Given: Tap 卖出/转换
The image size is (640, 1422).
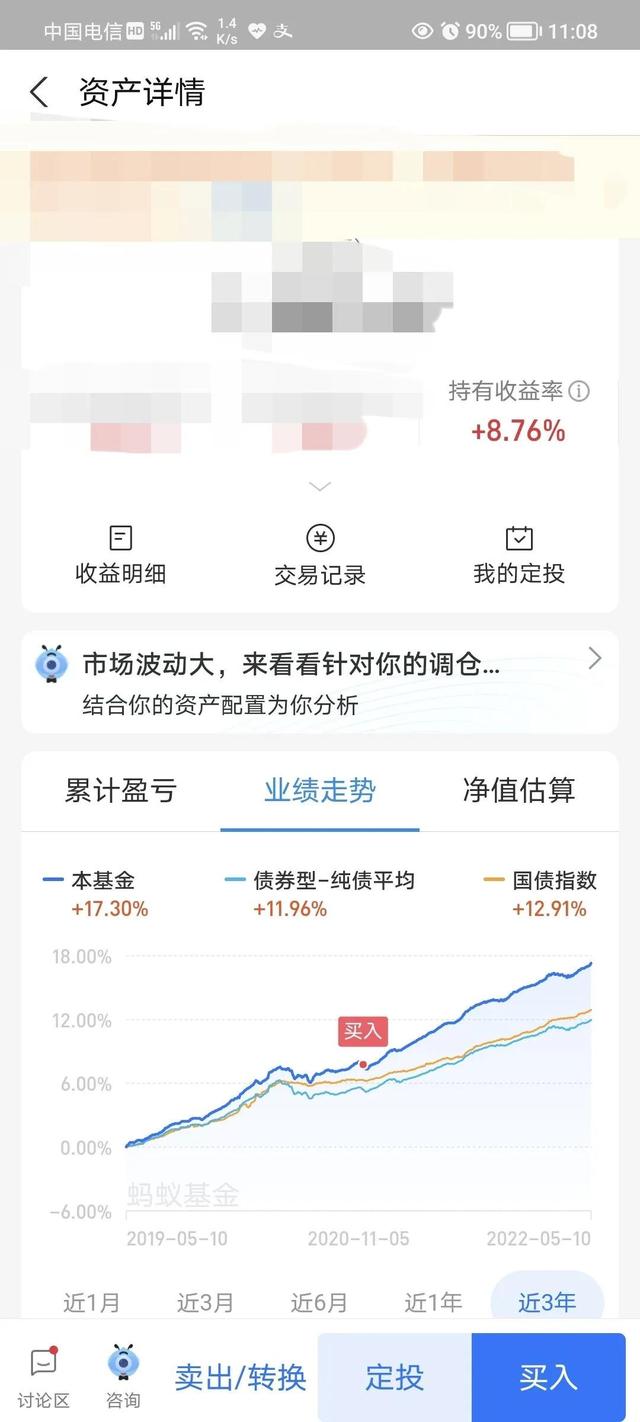Looking at the screenshot, I should point(240,1377).
